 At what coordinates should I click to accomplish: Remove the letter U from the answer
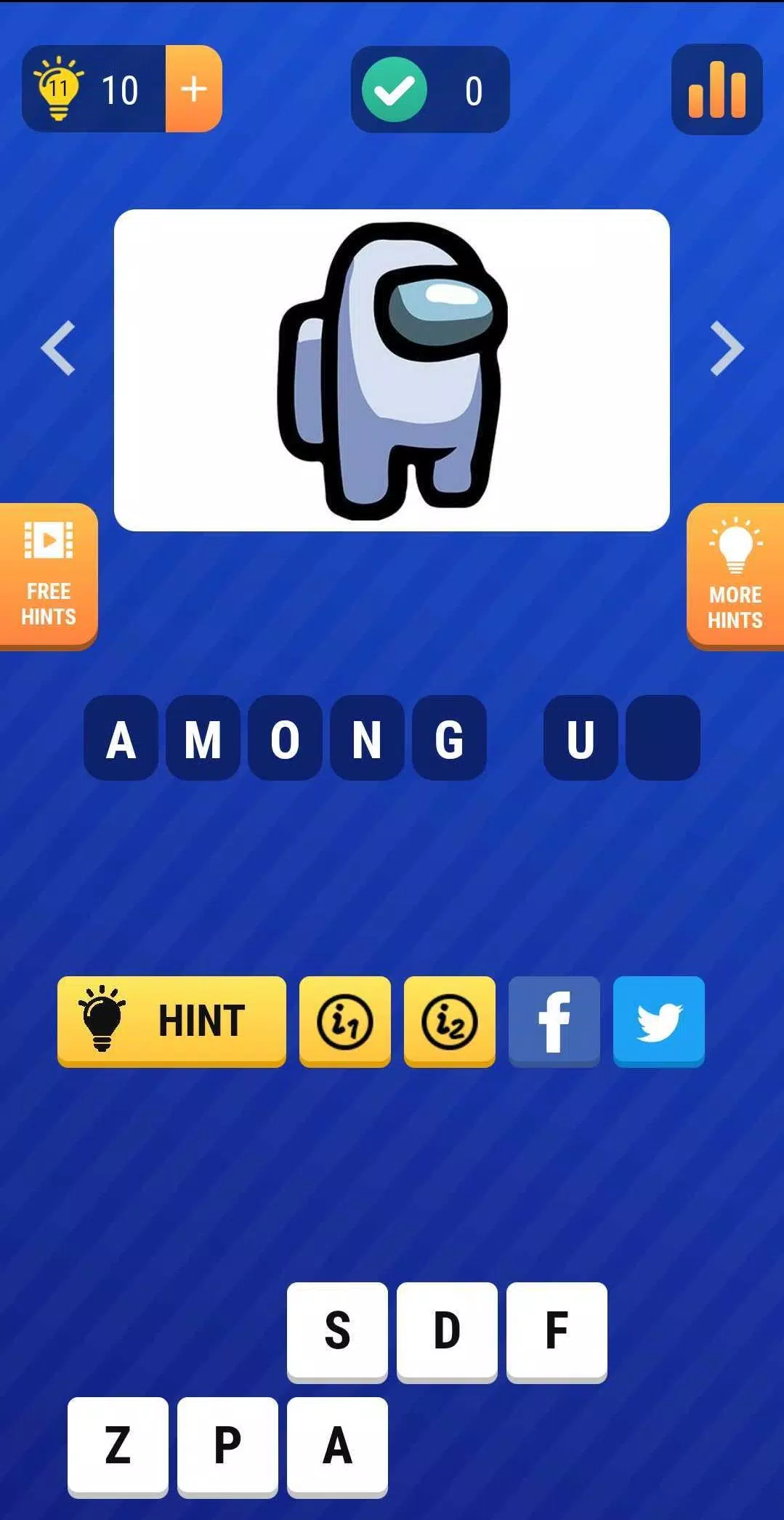coord(581,738)
